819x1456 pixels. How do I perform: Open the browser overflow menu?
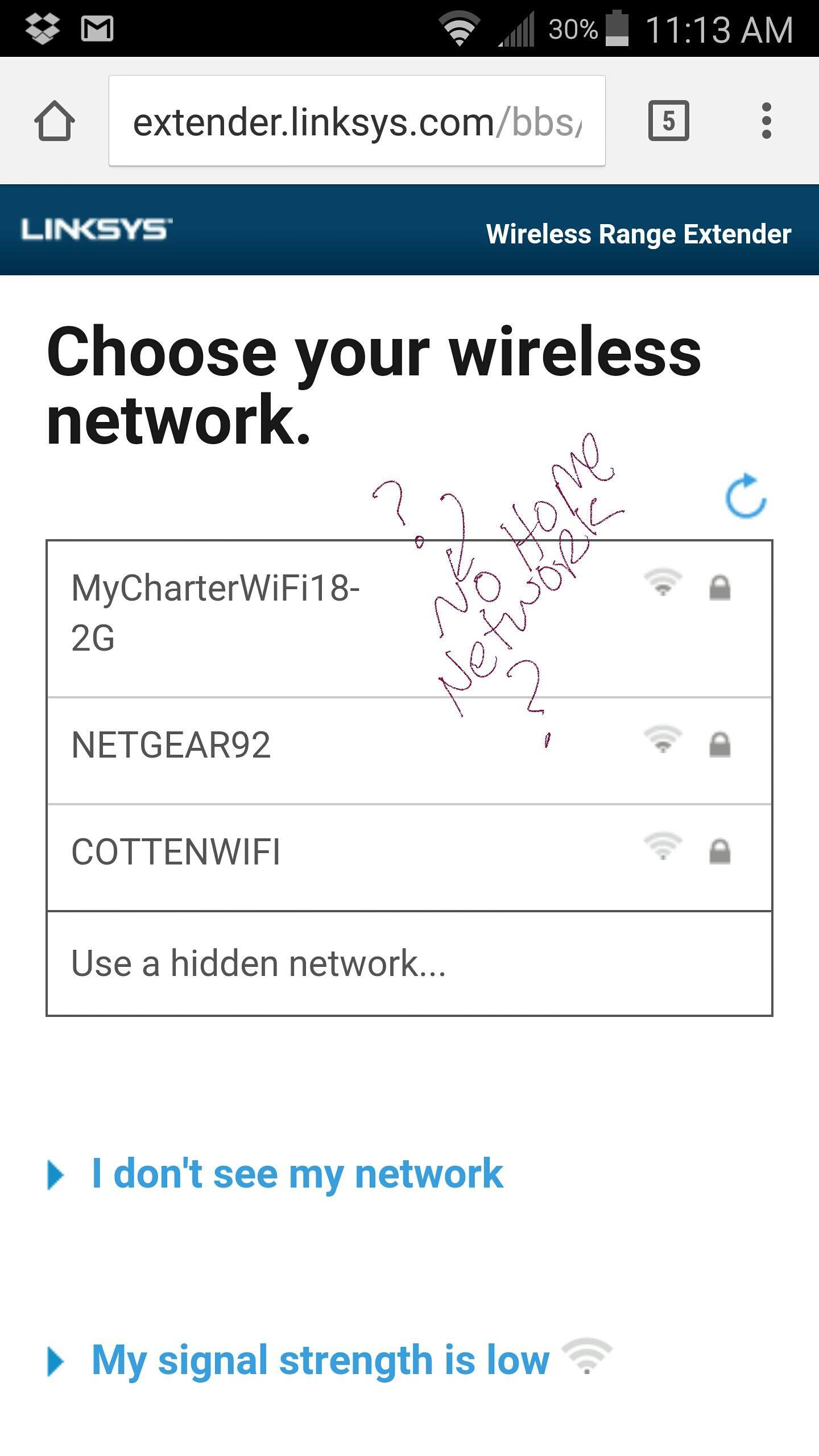point(767,121)
